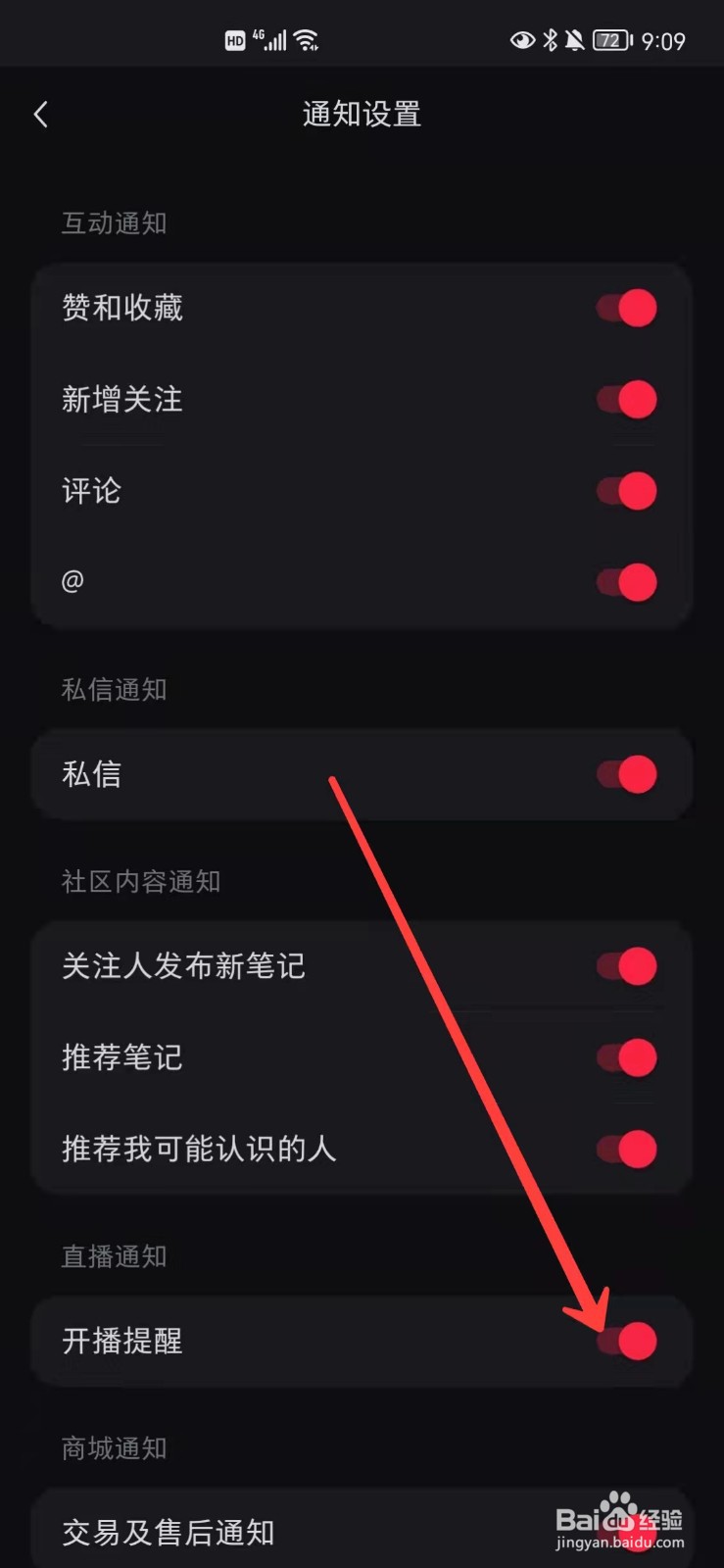Turn off the 新增关注 switch
This screenshot has height=1568, width=724.
click(x=625, y=400)
